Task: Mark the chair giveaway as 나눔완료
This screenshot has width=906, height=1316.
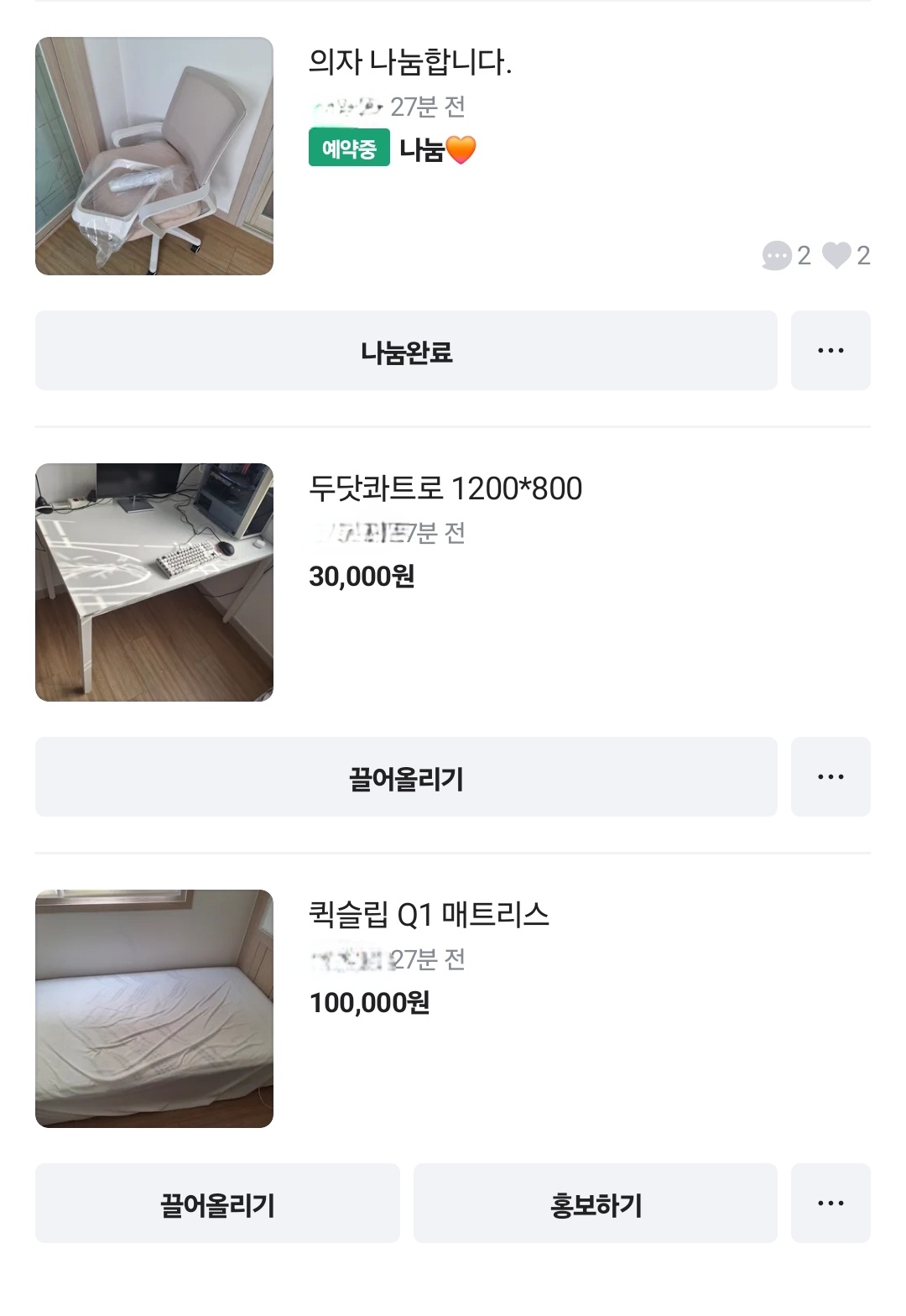Action: [406, 351]
